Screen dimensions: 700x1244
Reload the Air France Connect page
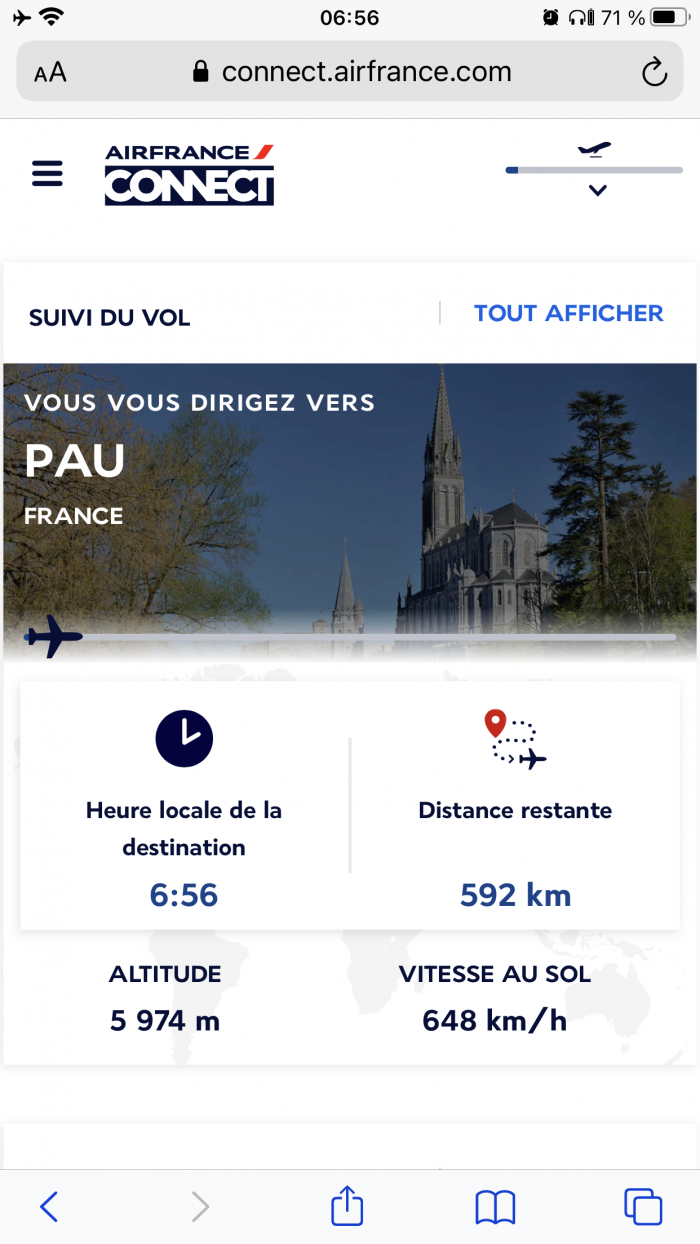point(653,72)
